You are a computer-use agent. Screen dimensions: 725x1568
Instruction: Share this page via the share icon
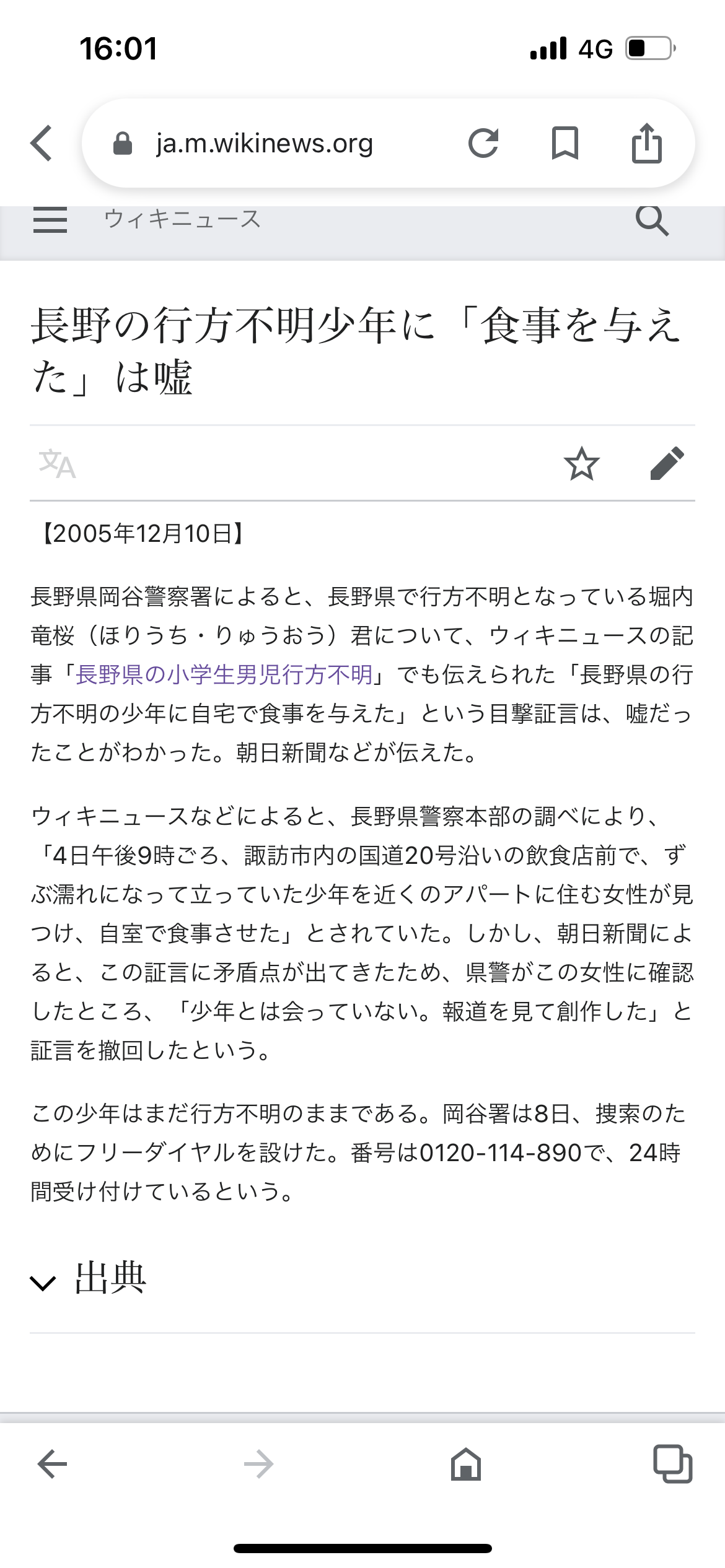click(x=647, y=143)
